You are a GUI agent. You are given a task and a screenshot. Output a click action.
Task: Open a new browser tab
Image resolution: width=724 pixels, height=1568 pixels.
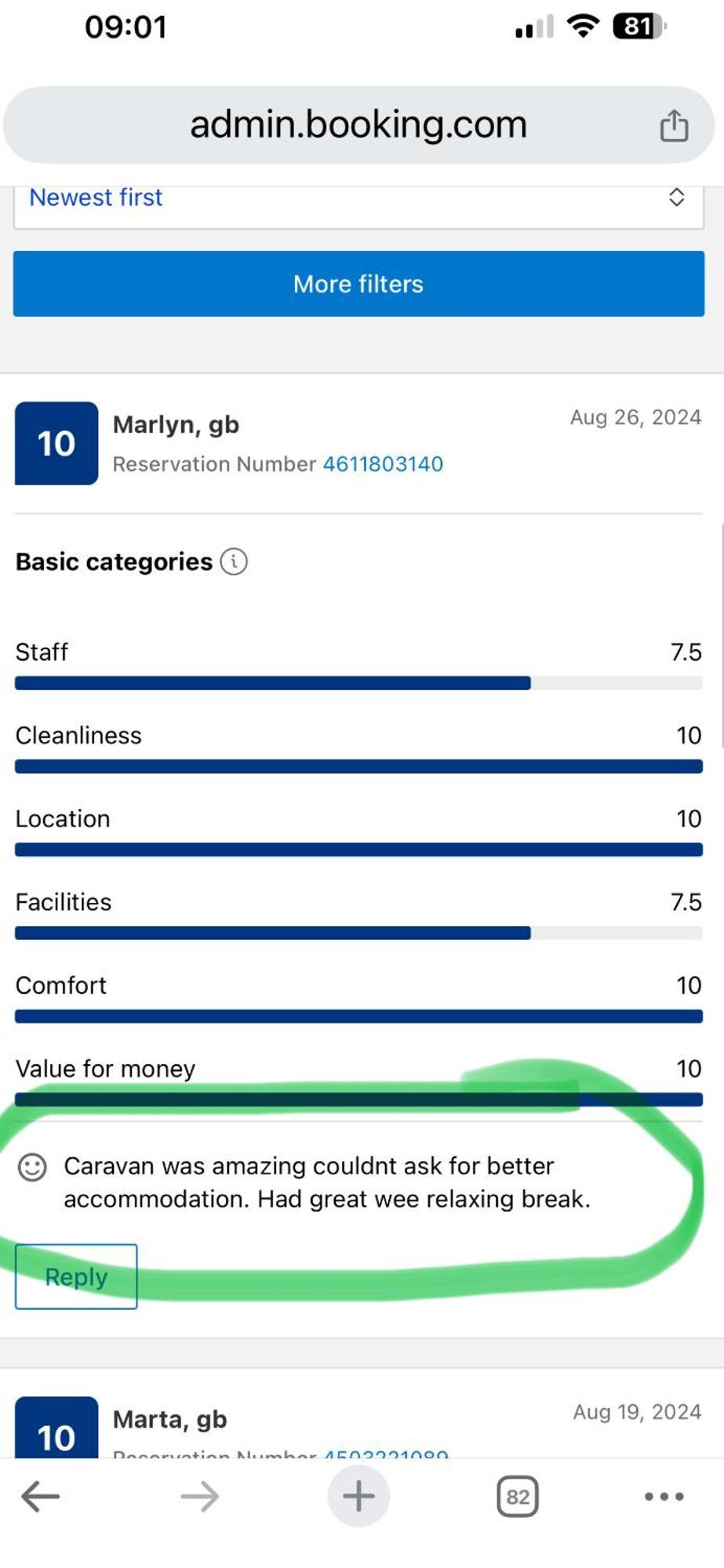(358, 1496)
